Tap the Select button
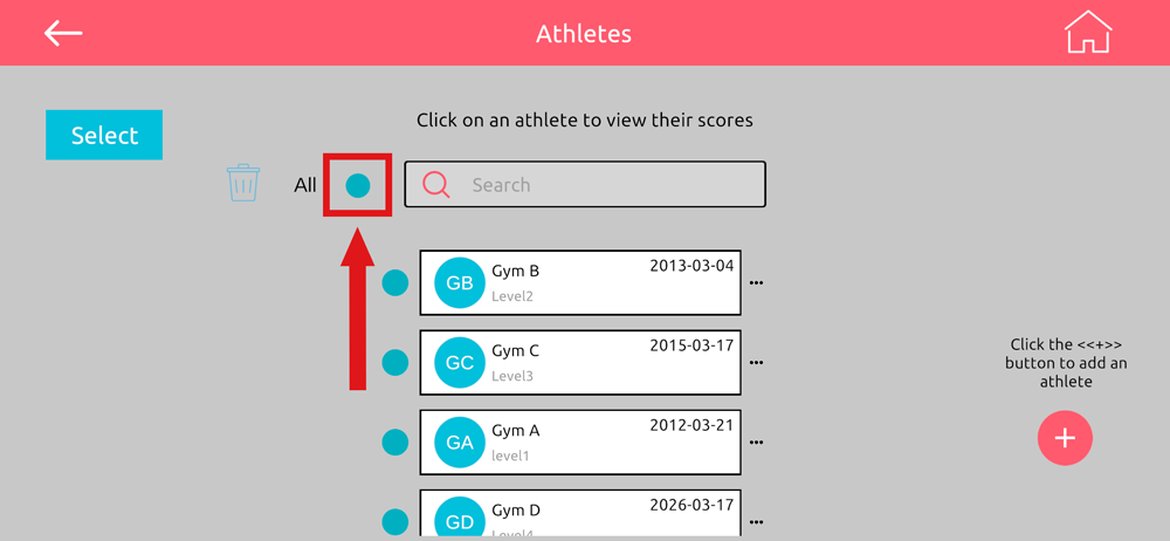The image size is (1170, 541). 104,135
